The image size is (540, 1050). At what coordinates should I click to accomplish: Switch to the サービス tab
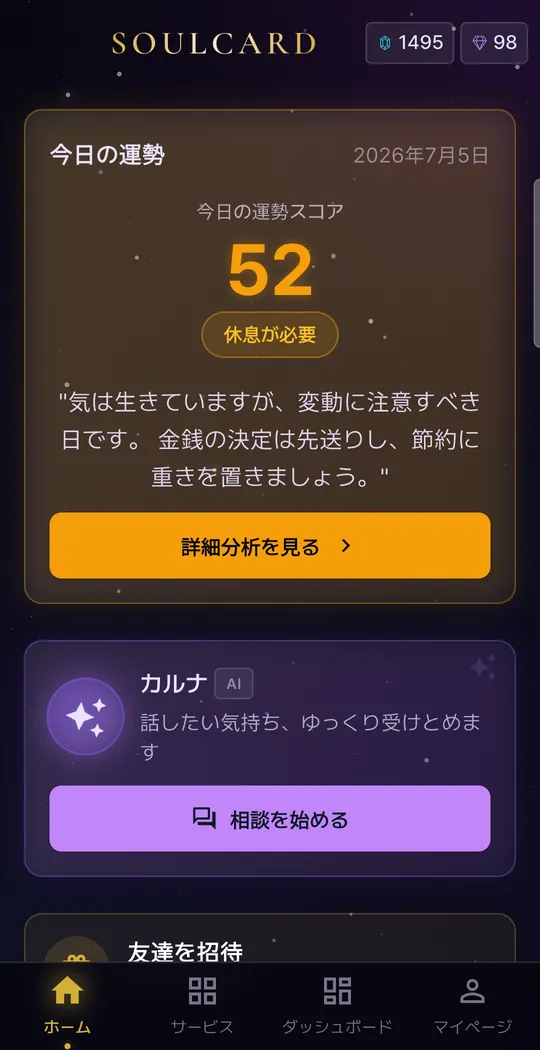click(x=202, y=1004)
